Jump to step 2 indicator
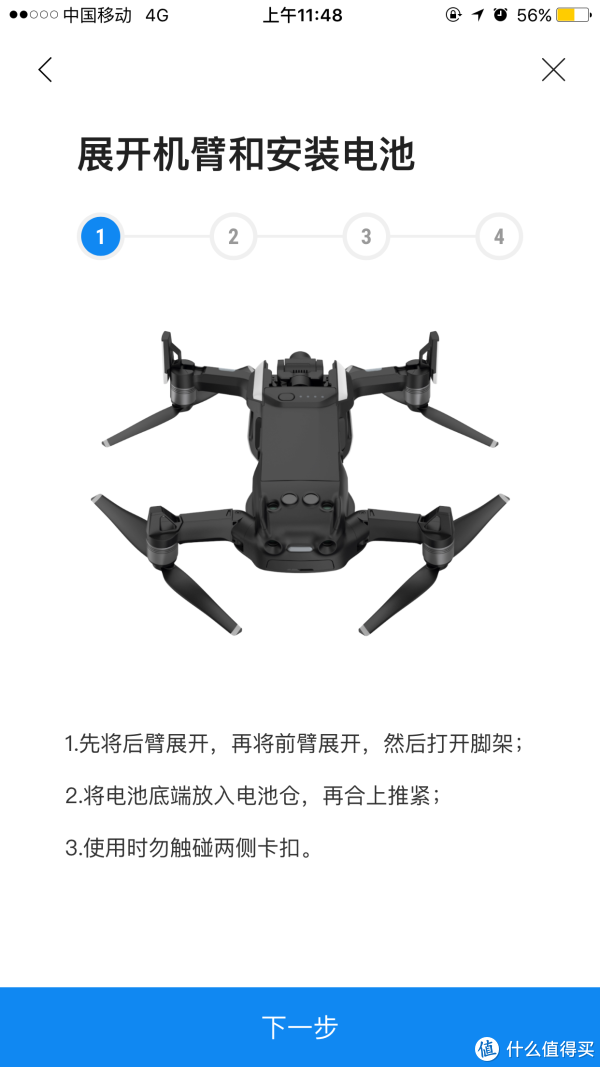 coord(233,237)
